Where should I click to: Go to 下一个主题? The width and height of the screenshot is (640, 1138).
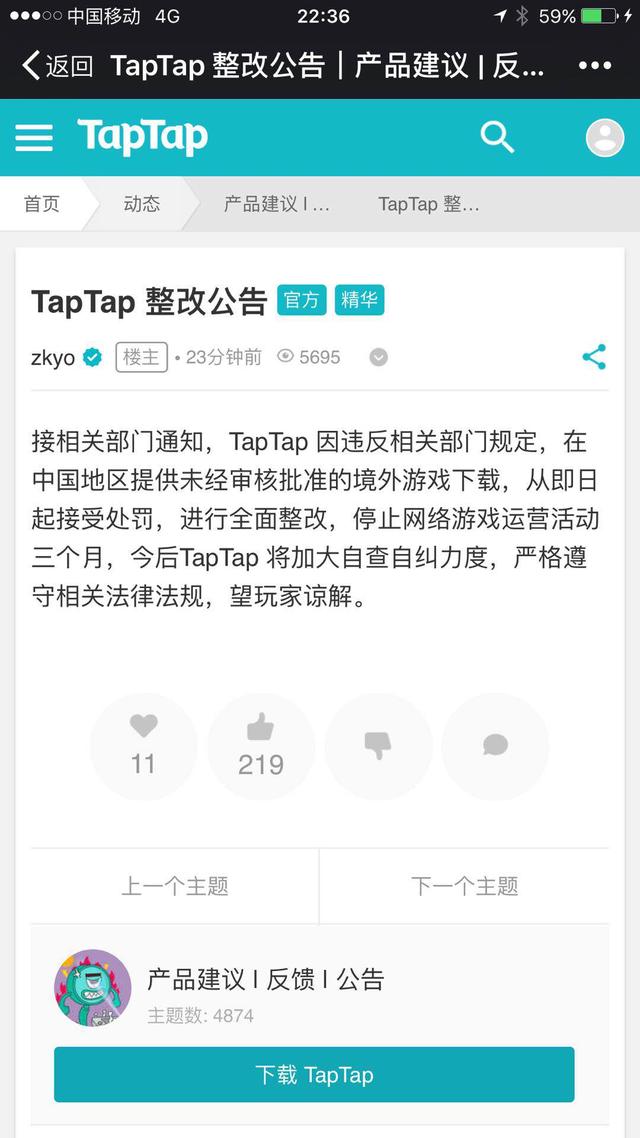[464, 886]
